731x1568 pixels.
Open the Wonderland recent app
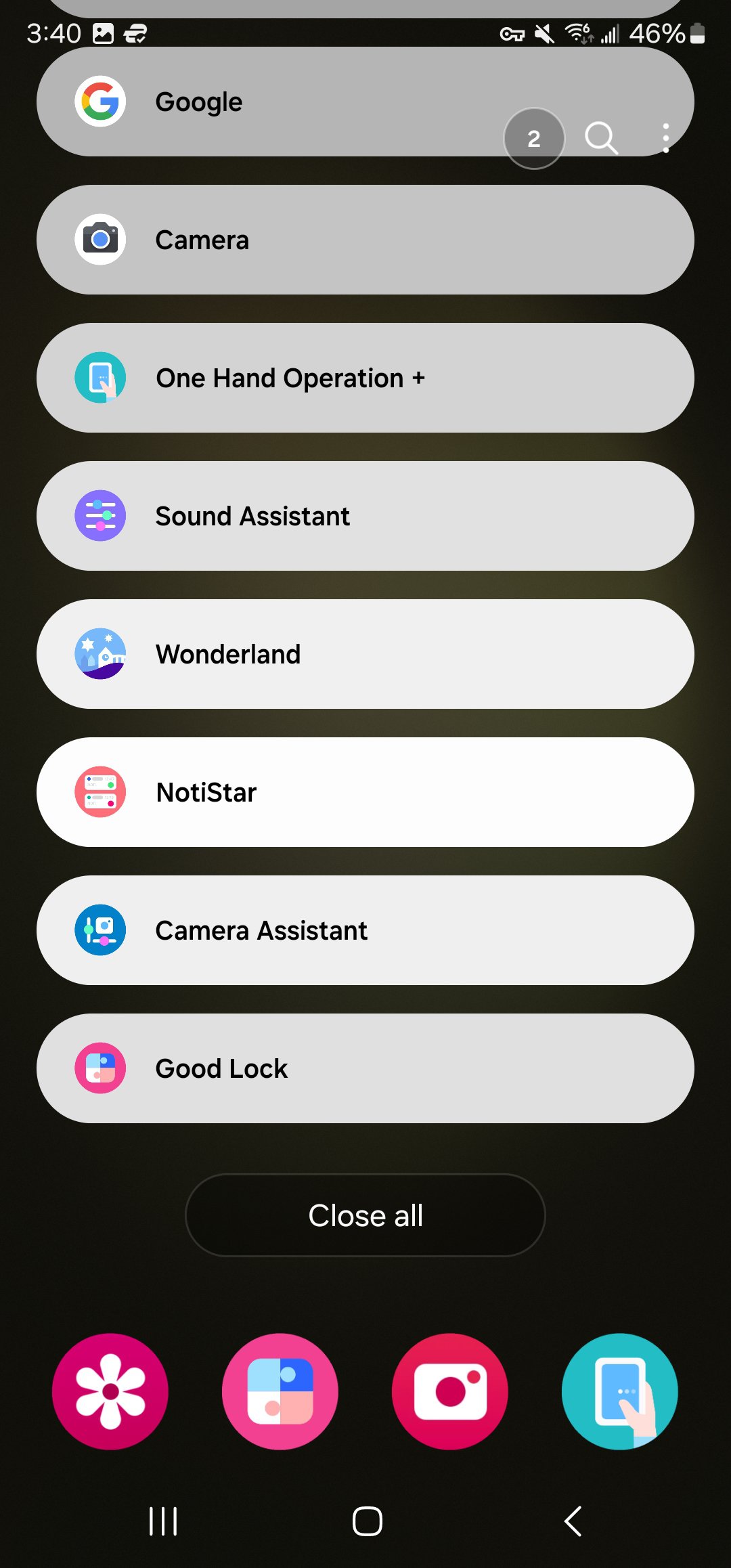pos(365,654)
